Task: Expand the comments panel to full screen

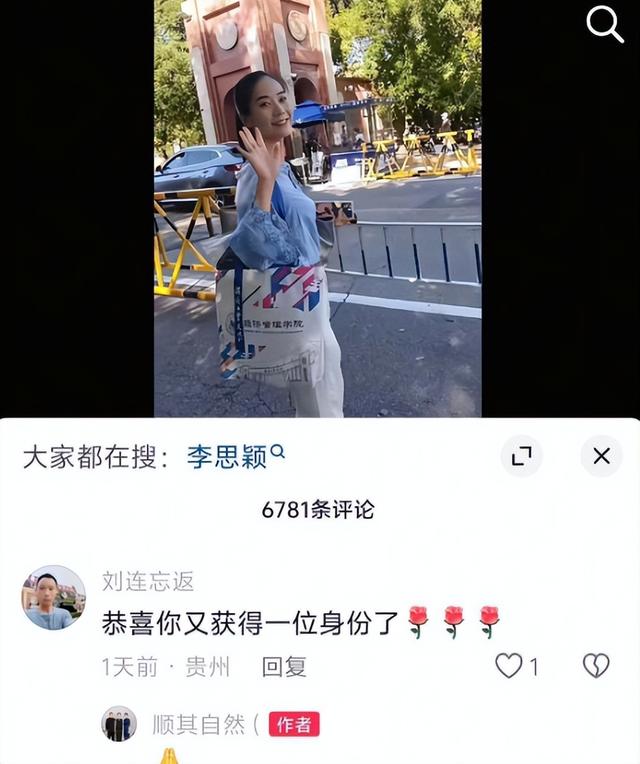Action: [x=521, y=456]
